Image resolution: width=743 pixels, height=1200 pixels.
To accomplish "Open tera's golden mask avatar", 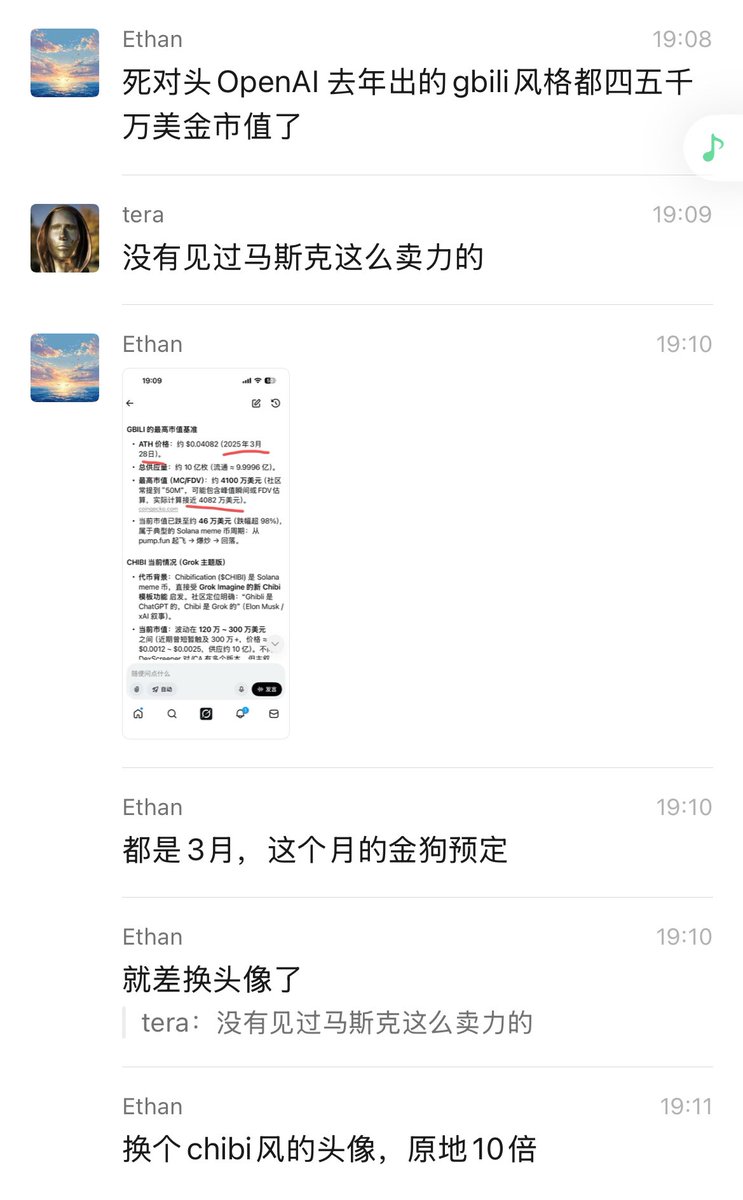I will [65, 238].
